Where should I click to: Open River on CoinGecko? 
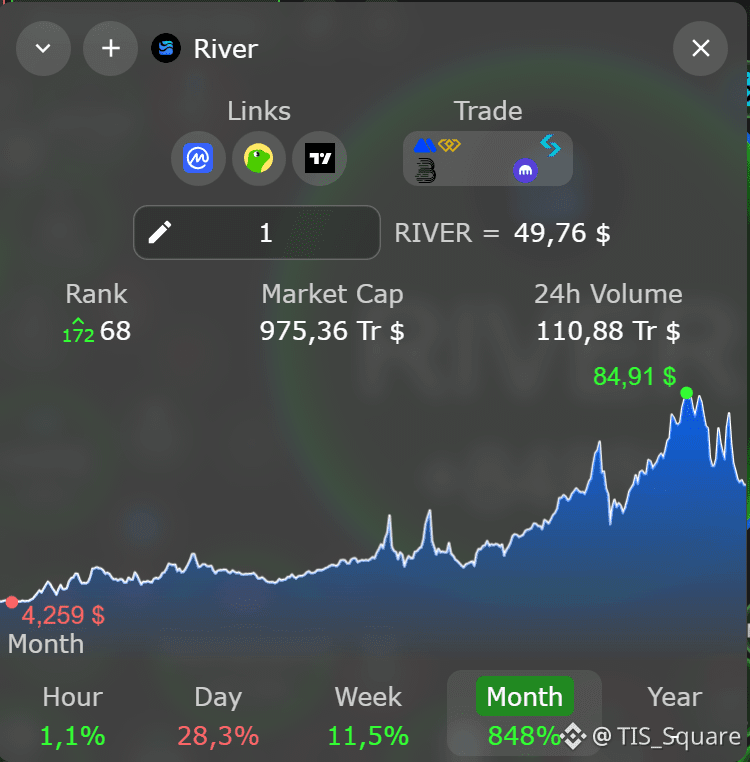[x=259, y=158]
